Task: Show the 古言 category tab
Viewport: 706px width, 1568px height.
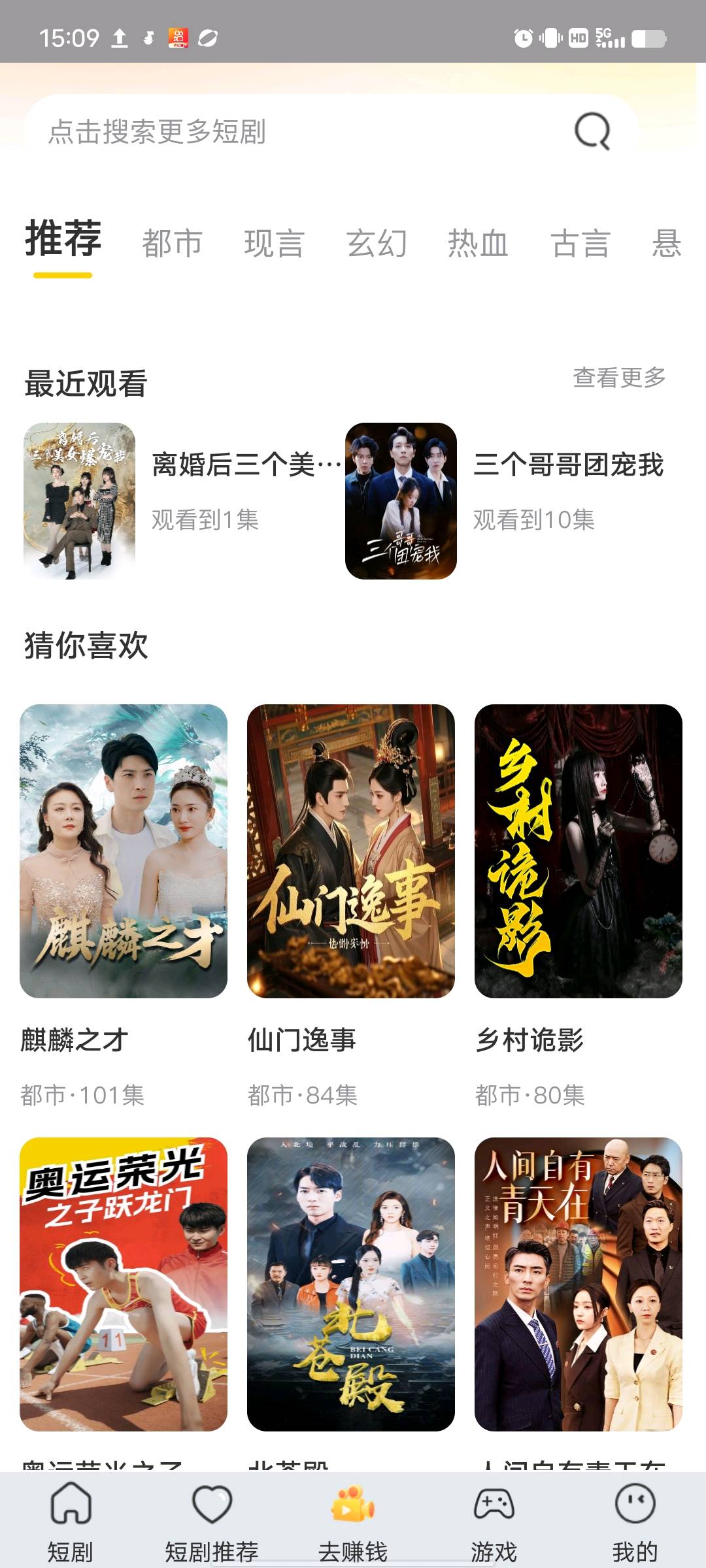Action: pyautogui.click(x=580, y=244)
